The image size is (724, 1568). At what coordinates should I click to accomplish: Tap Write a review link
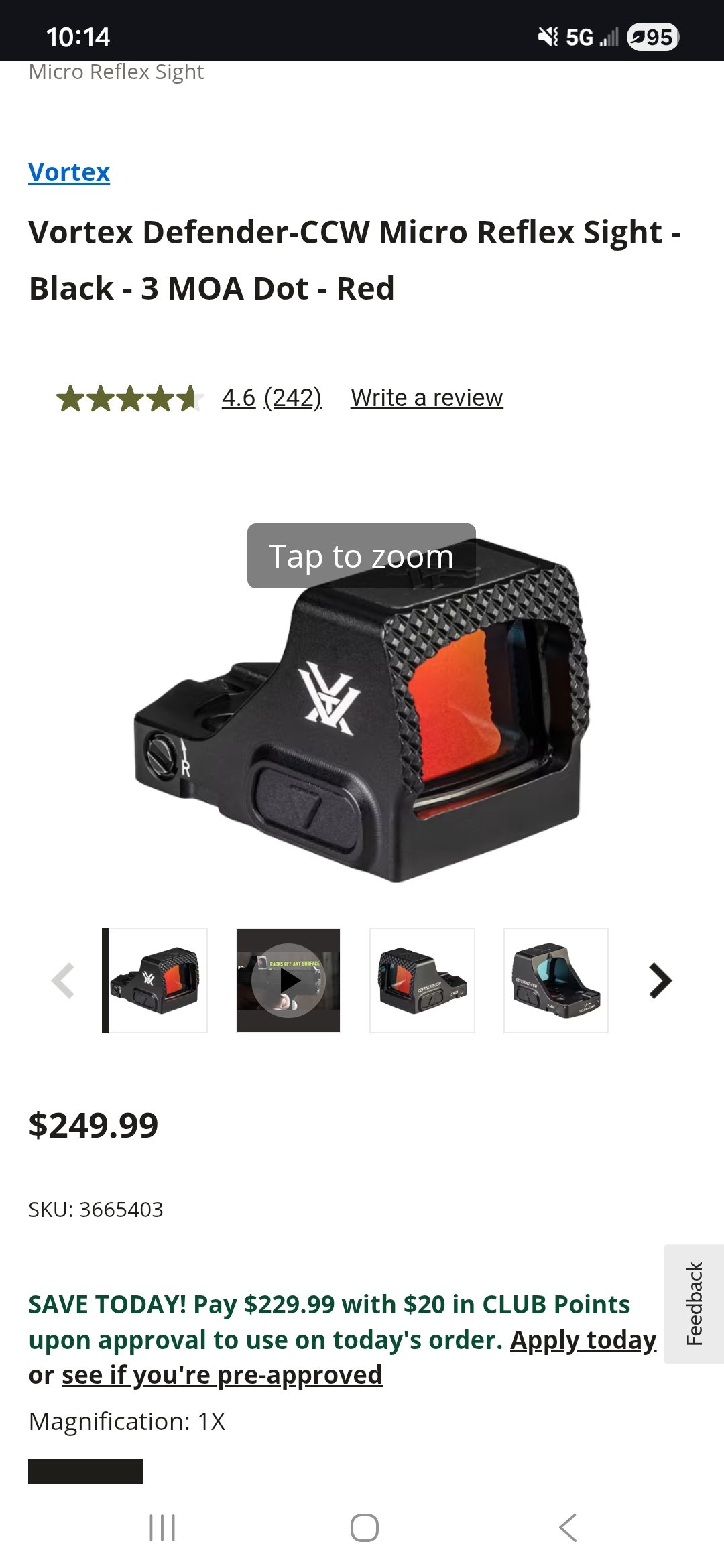click(426, 398)
